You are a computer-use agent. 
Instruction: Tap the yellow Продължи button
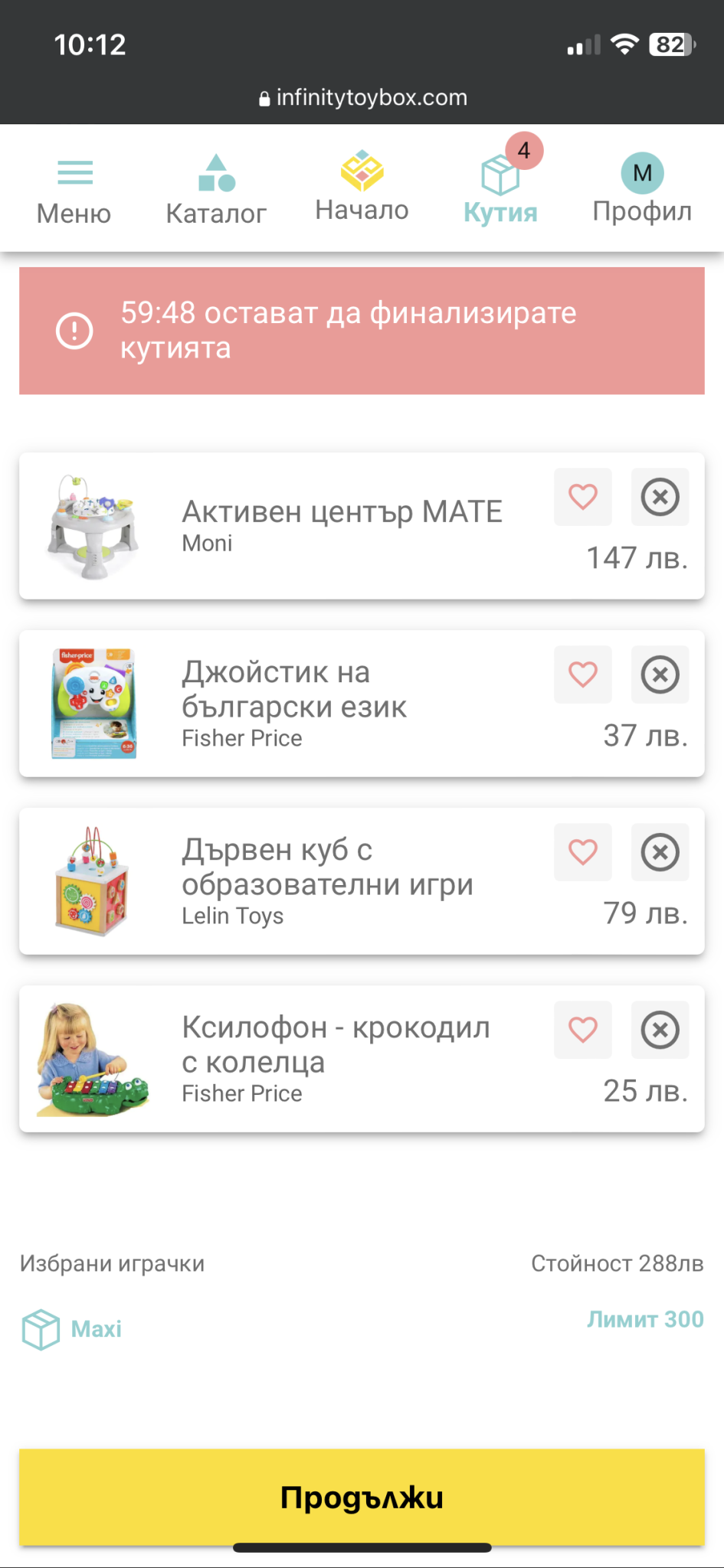click(x=362, y=1497)
